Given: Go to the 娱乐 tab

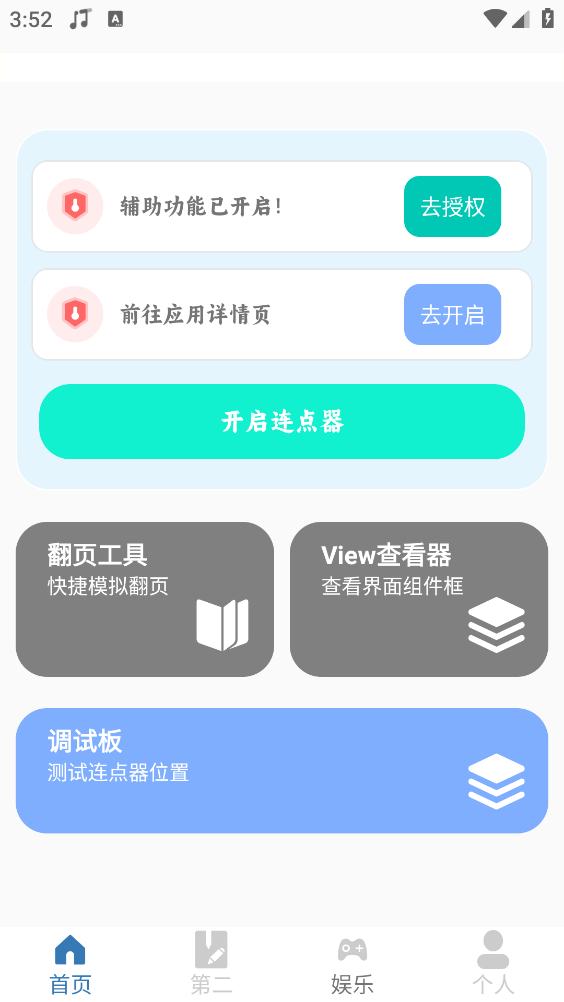Looking at the screenshot, I should coord(352,964).
